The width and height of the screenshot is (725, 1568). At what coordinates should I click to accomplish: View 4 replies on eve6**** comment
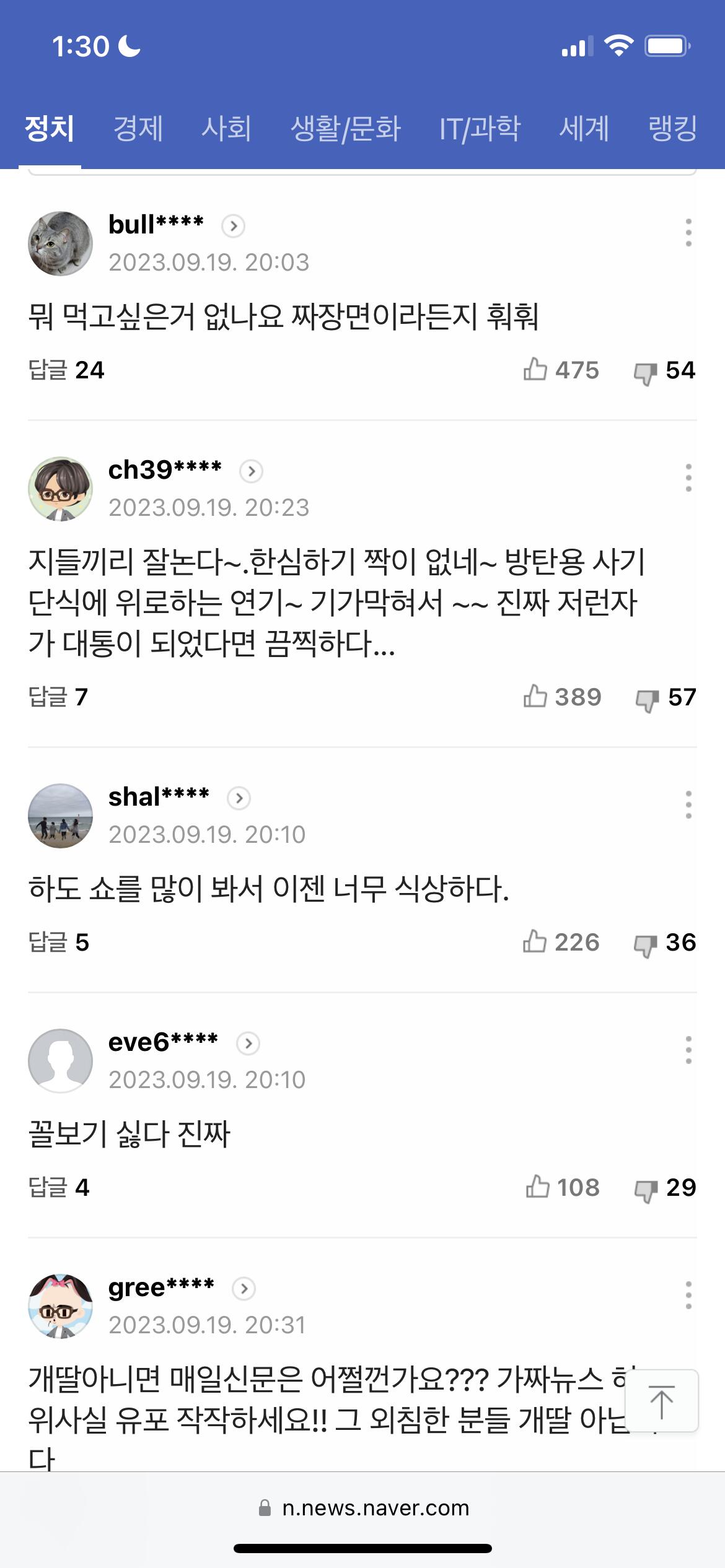pyautogui.click(x=59, y=1187)
